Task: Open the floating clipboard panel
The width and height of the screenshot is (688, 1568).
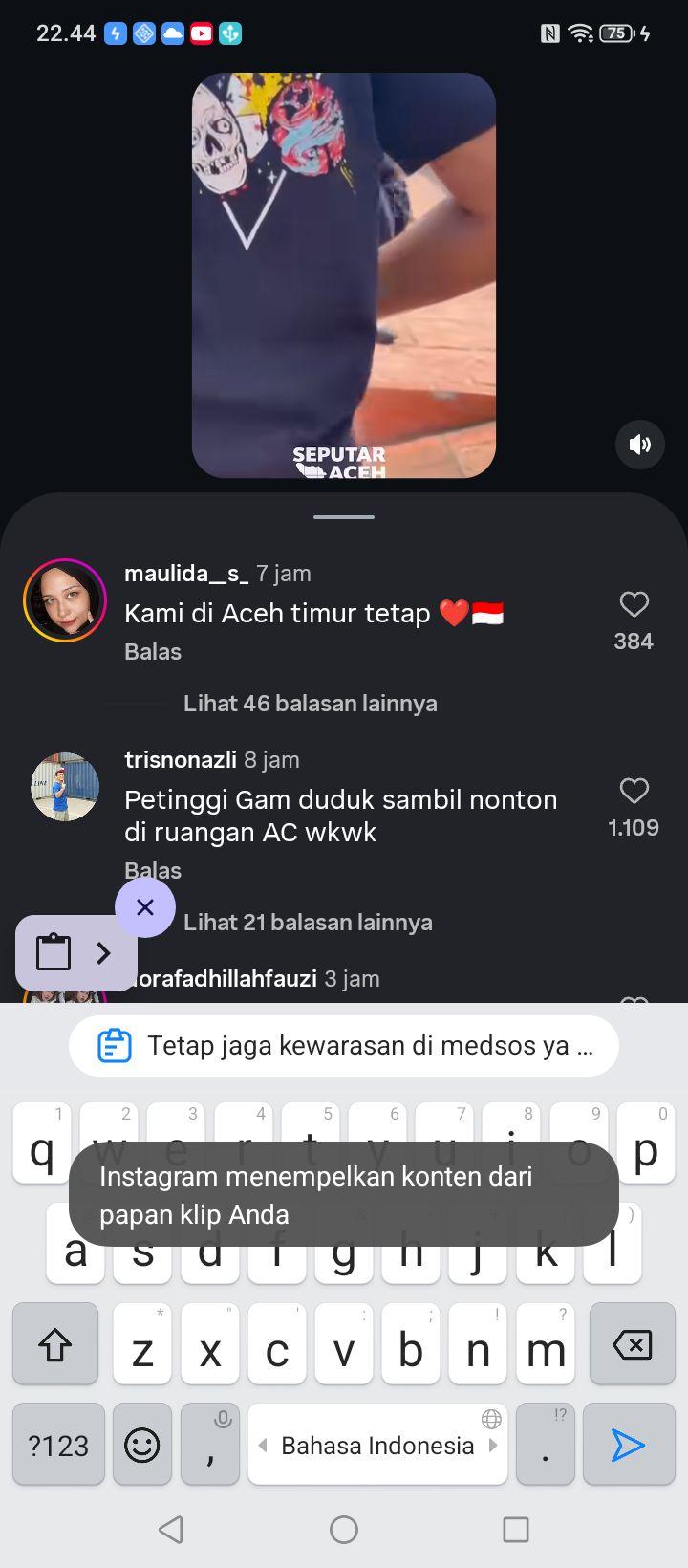Action: pyautogui.click(x=76, y=953)
